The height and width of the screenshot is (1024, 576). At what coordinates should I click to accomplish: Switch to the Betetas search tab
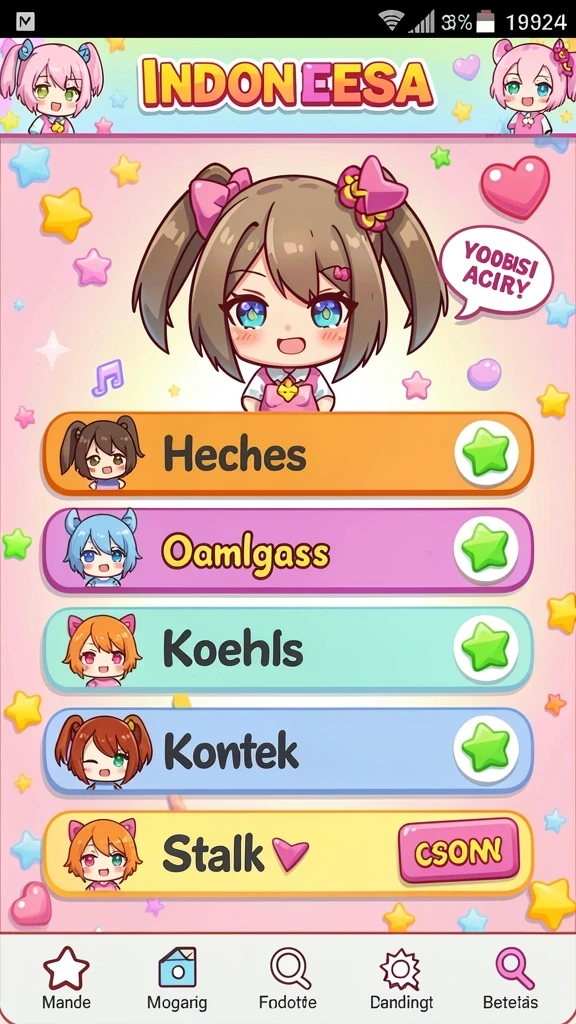coord(511,978)
